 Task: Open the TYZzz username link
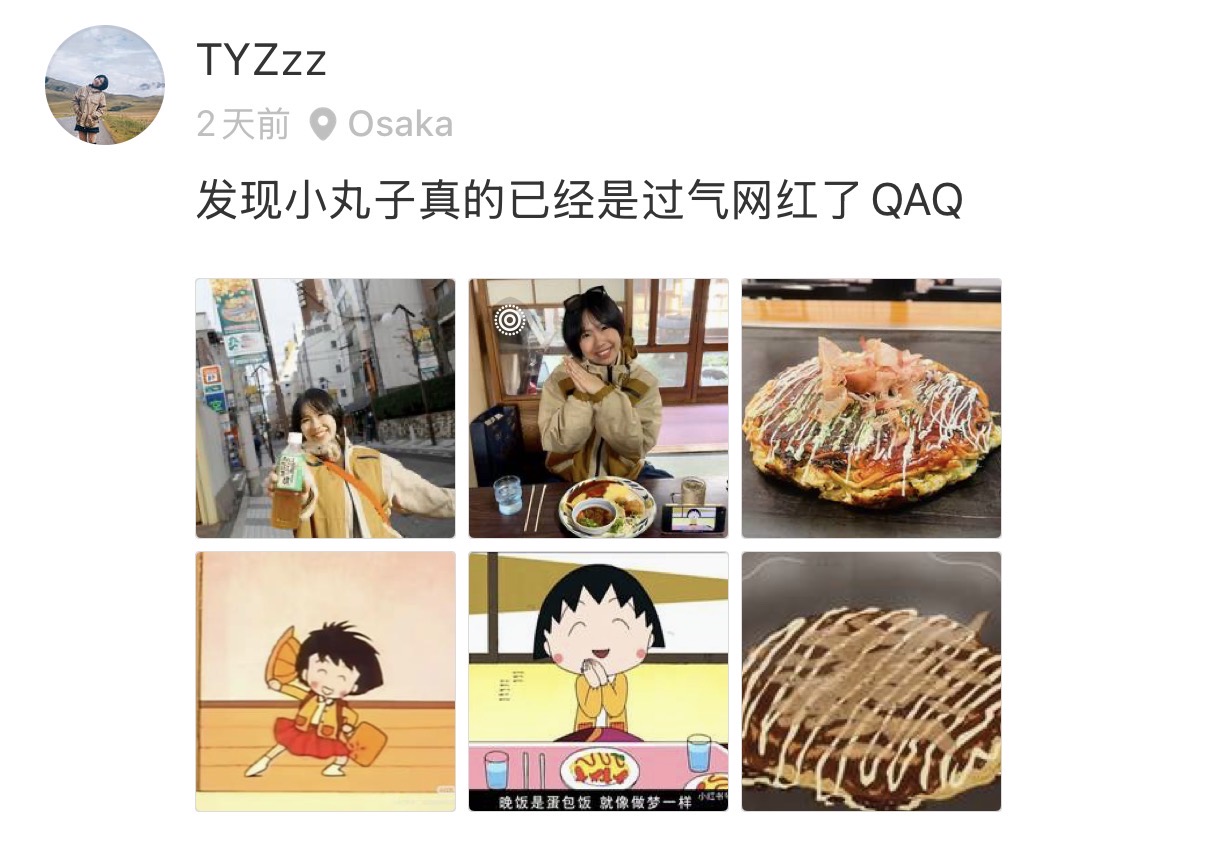point(262,62)
